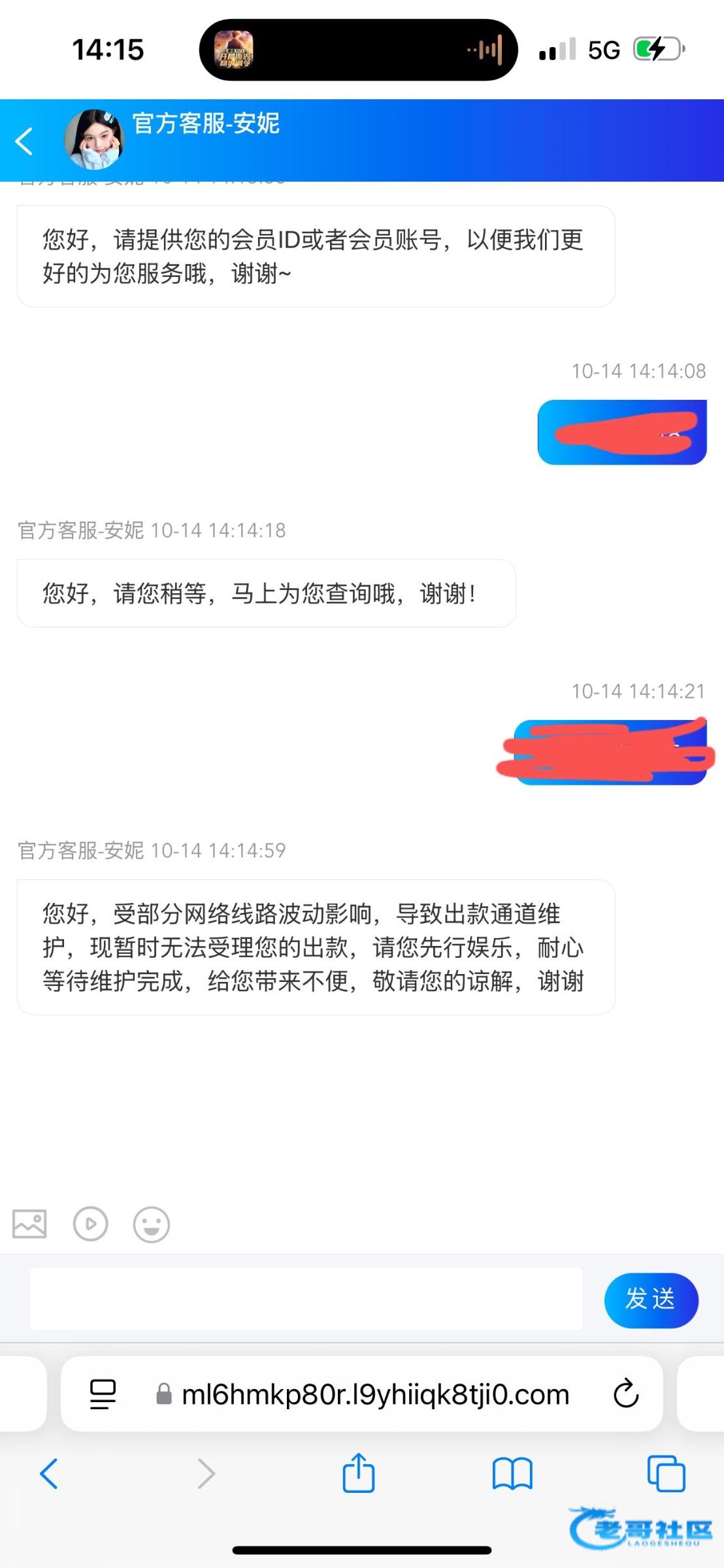Send the message with 发送
This screenshot has height=1568, width=724.
651,1300
